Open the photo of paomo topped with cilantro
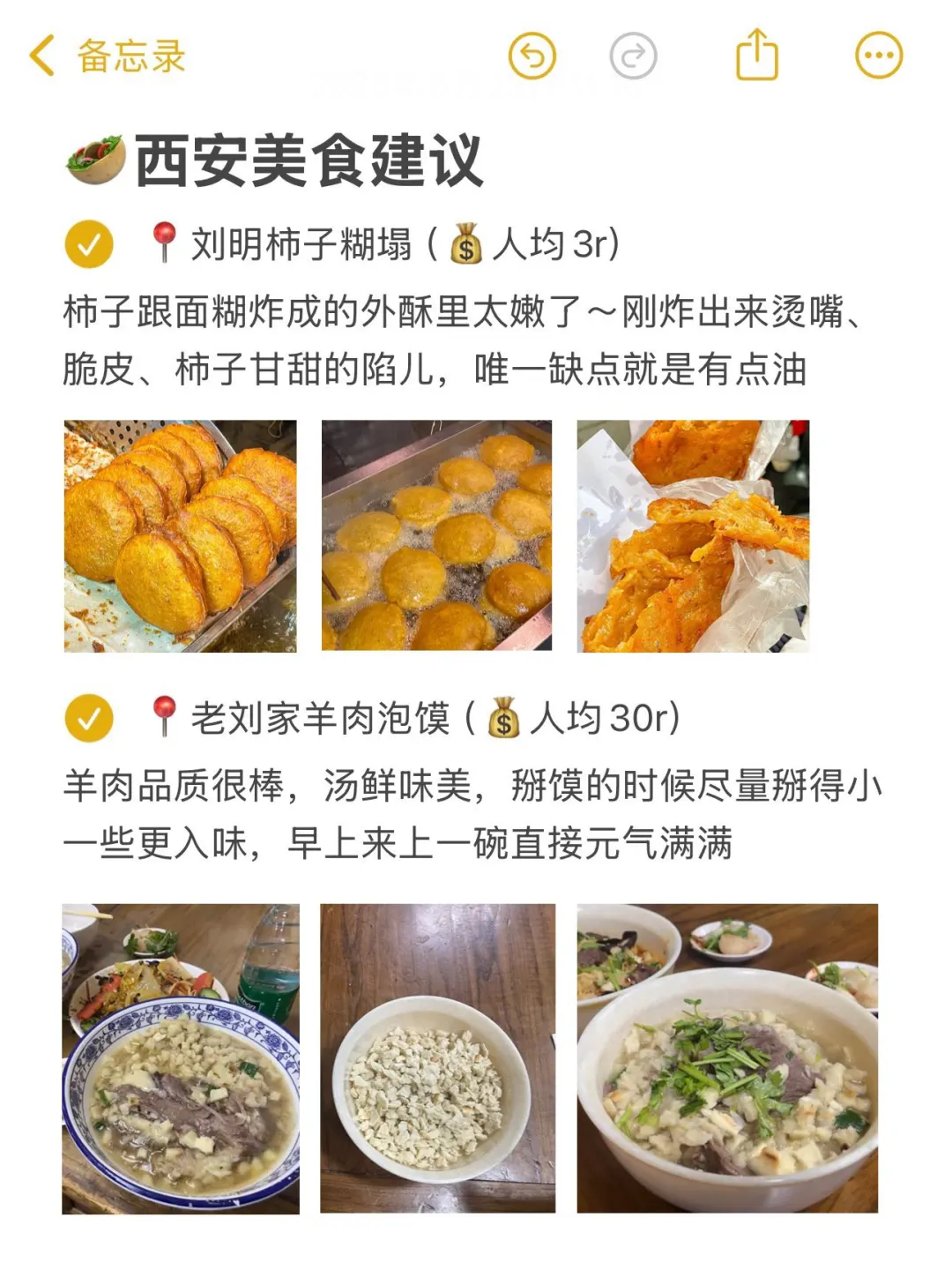The height and width of the screenshot is (1270, 952). tap(727, 1058)
